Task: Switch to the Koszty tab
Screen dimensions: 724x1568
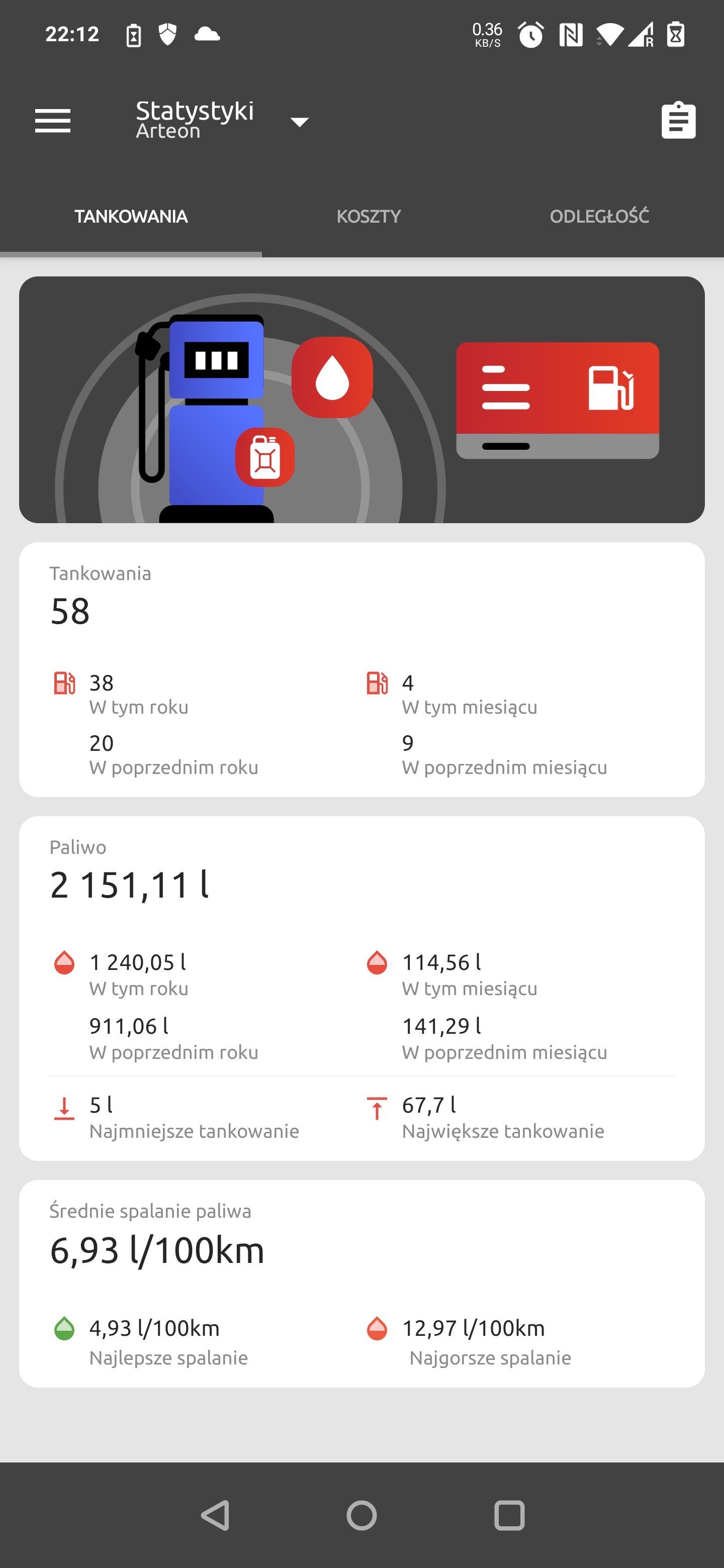Action: 369,216
